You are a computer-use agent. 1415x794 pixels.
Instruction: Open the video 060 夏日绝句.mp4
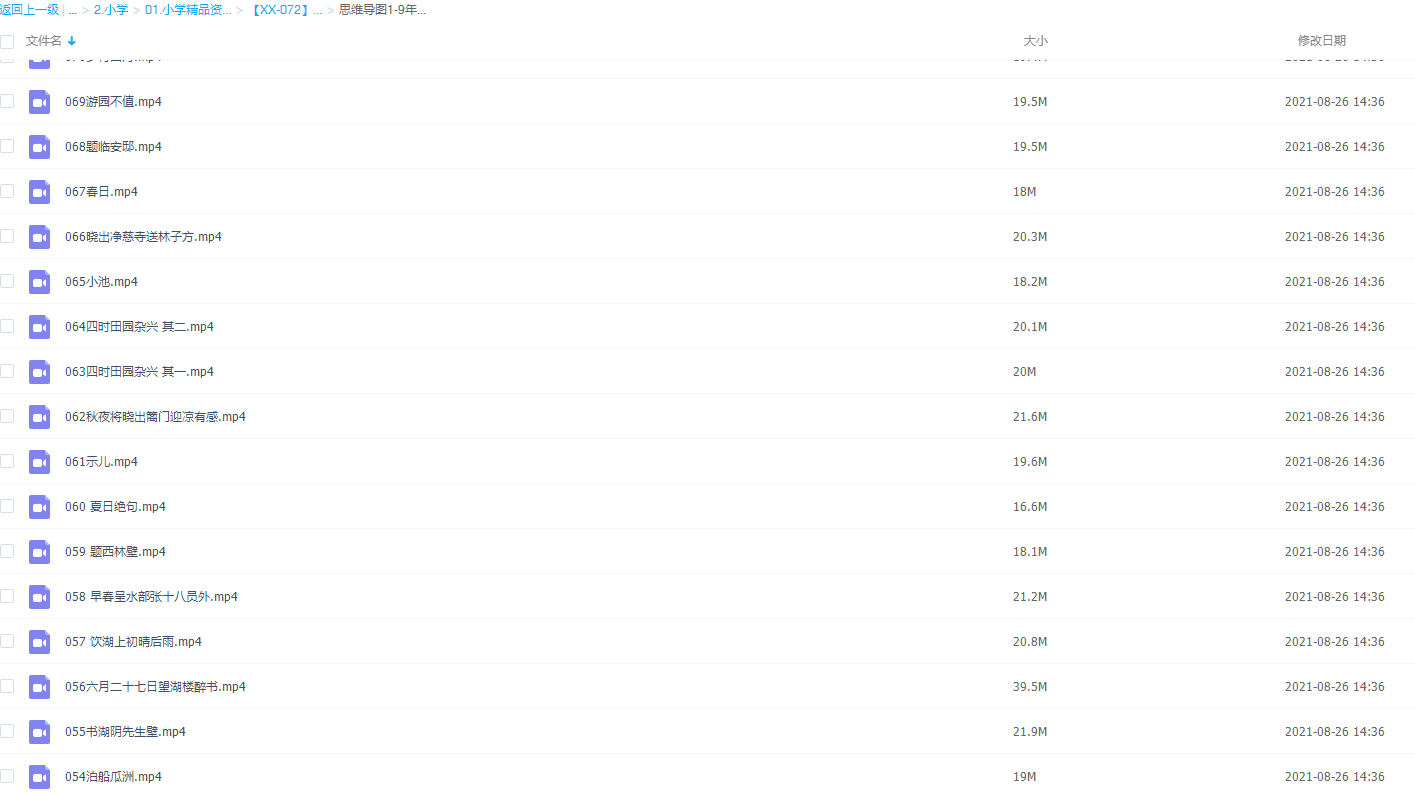click(x=115, y=507)
